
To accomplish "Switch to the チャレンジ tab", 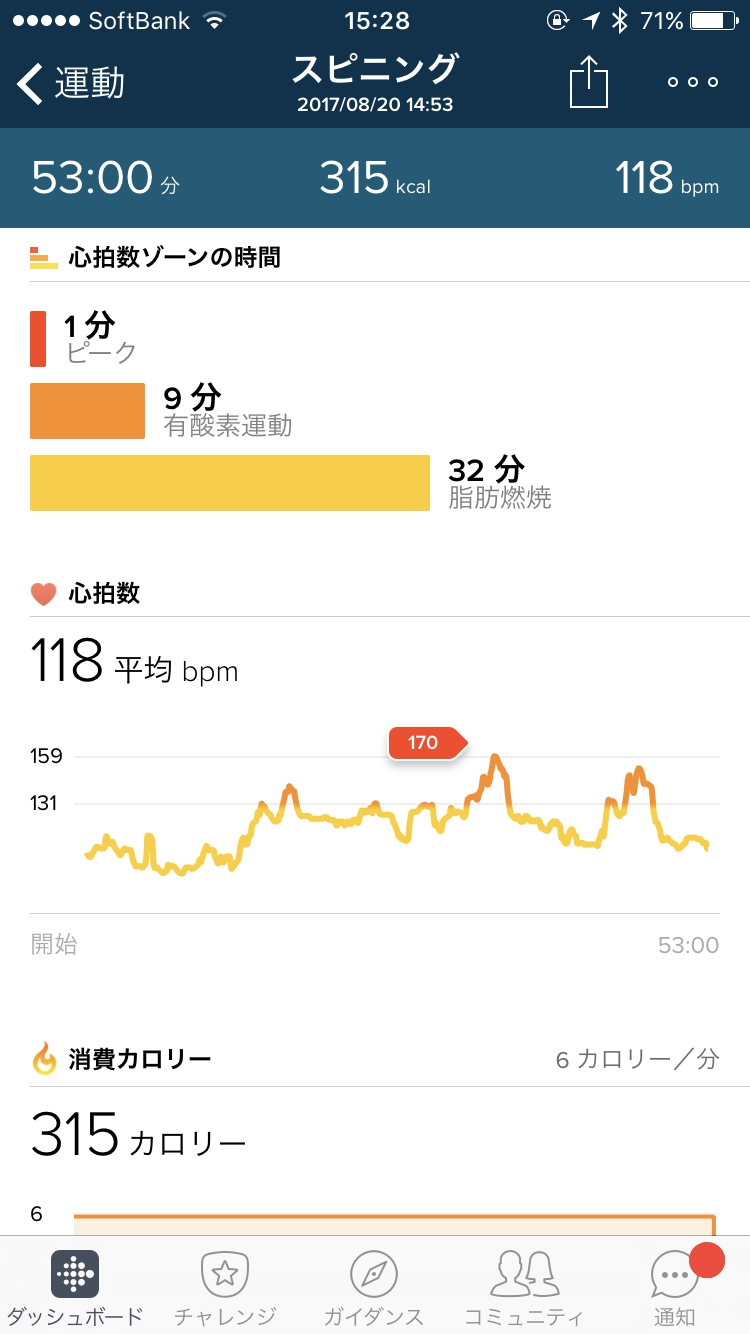I will (x=224, y=1286).
